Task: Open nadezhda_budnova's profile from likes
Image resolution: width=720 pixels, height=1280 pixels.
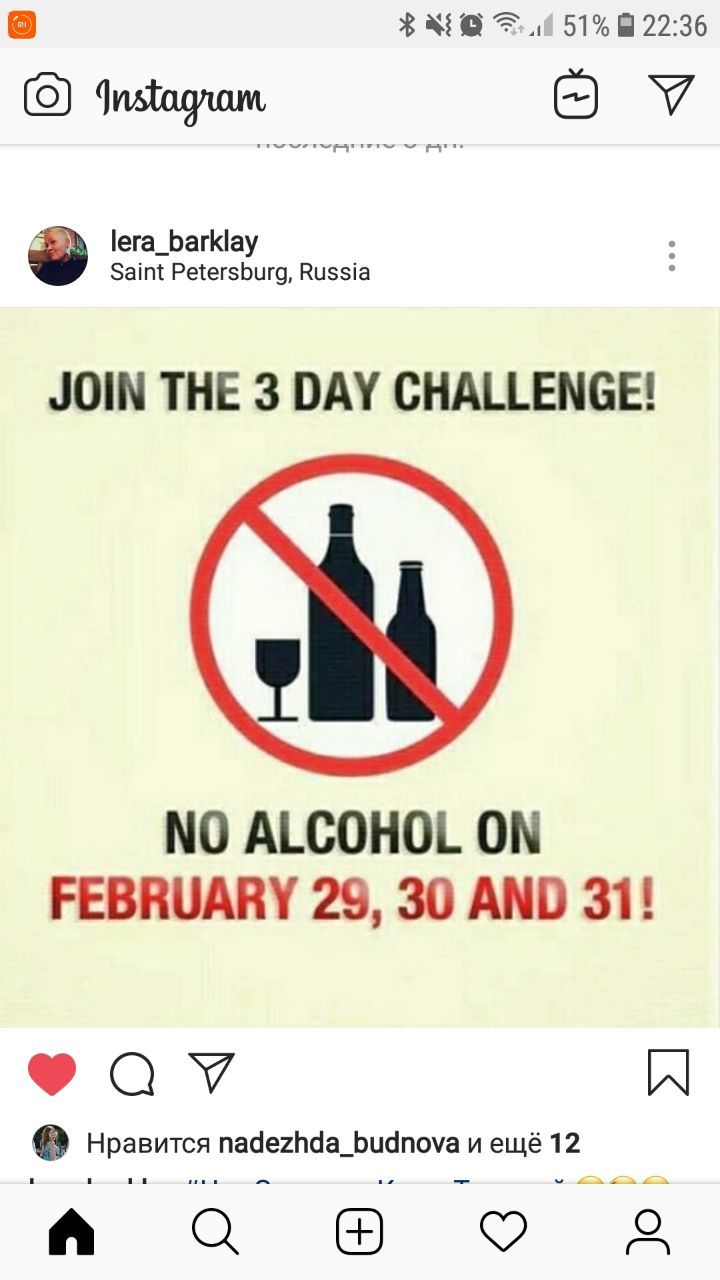Action: (x=339, y=1142)
